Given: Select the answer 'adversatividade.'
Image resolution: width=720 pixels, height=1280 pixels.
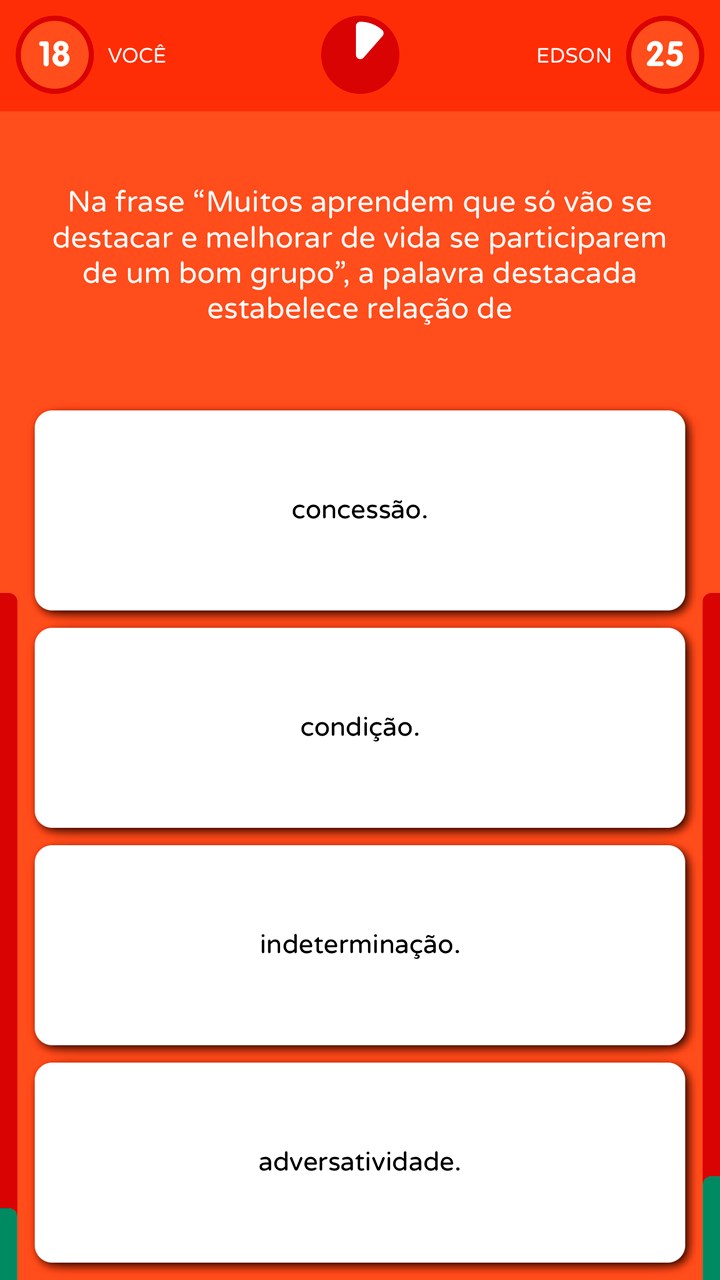Looking at the screenshot, I should pos(360,1161).
